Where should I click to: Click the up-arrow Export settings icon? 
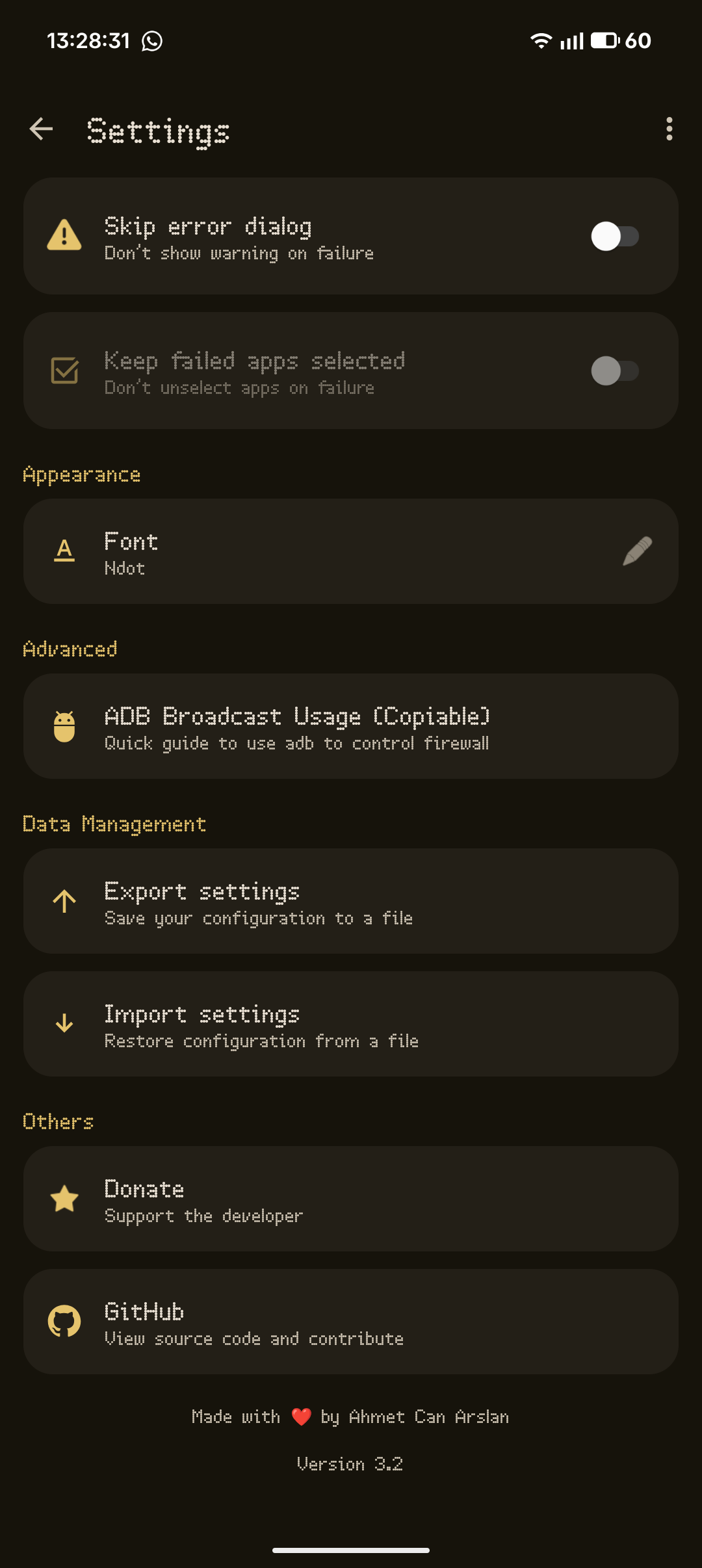[63, 901]
